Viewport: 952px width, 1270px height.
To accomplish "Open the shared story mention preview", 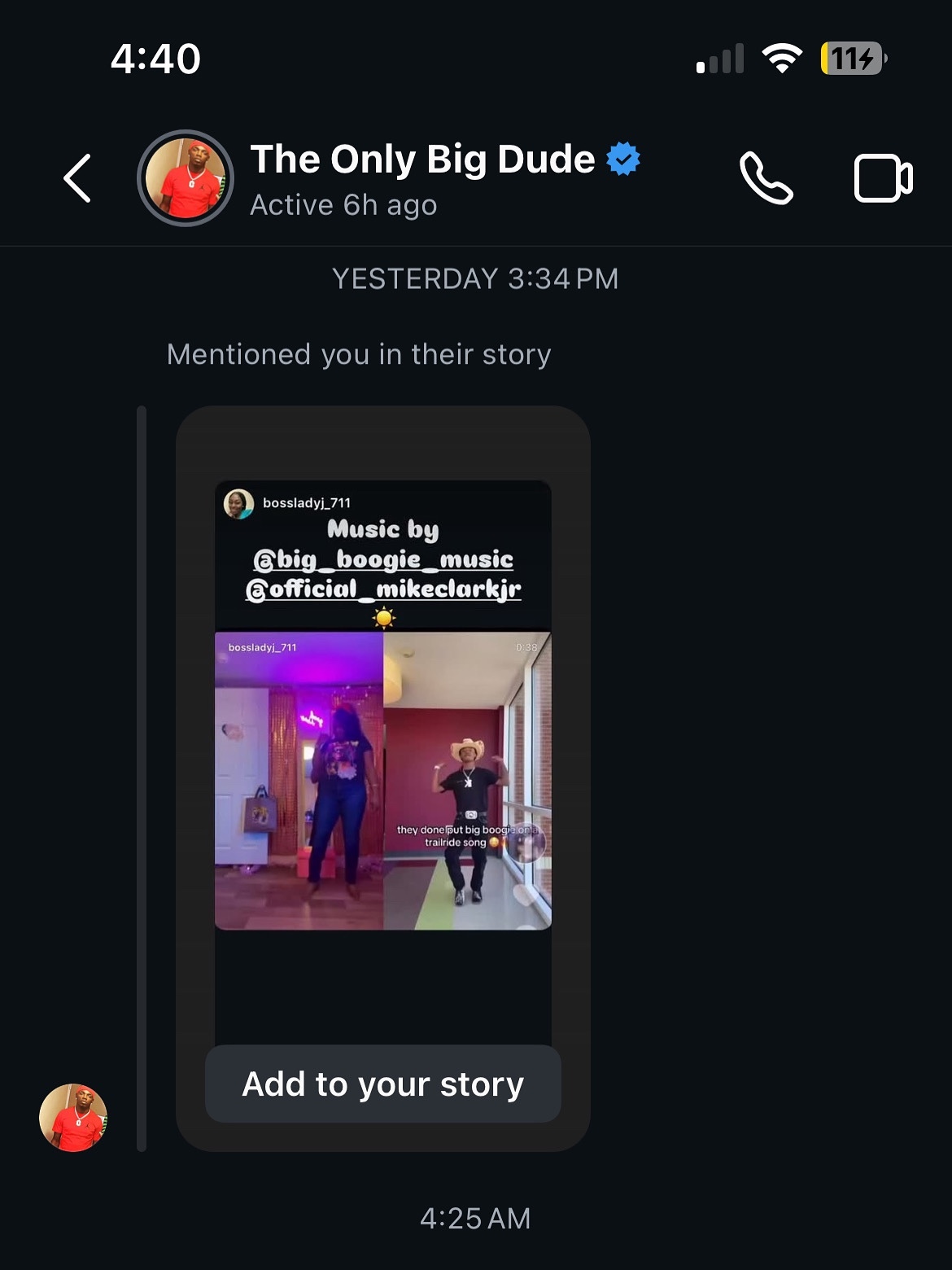I will pos(382,733).
